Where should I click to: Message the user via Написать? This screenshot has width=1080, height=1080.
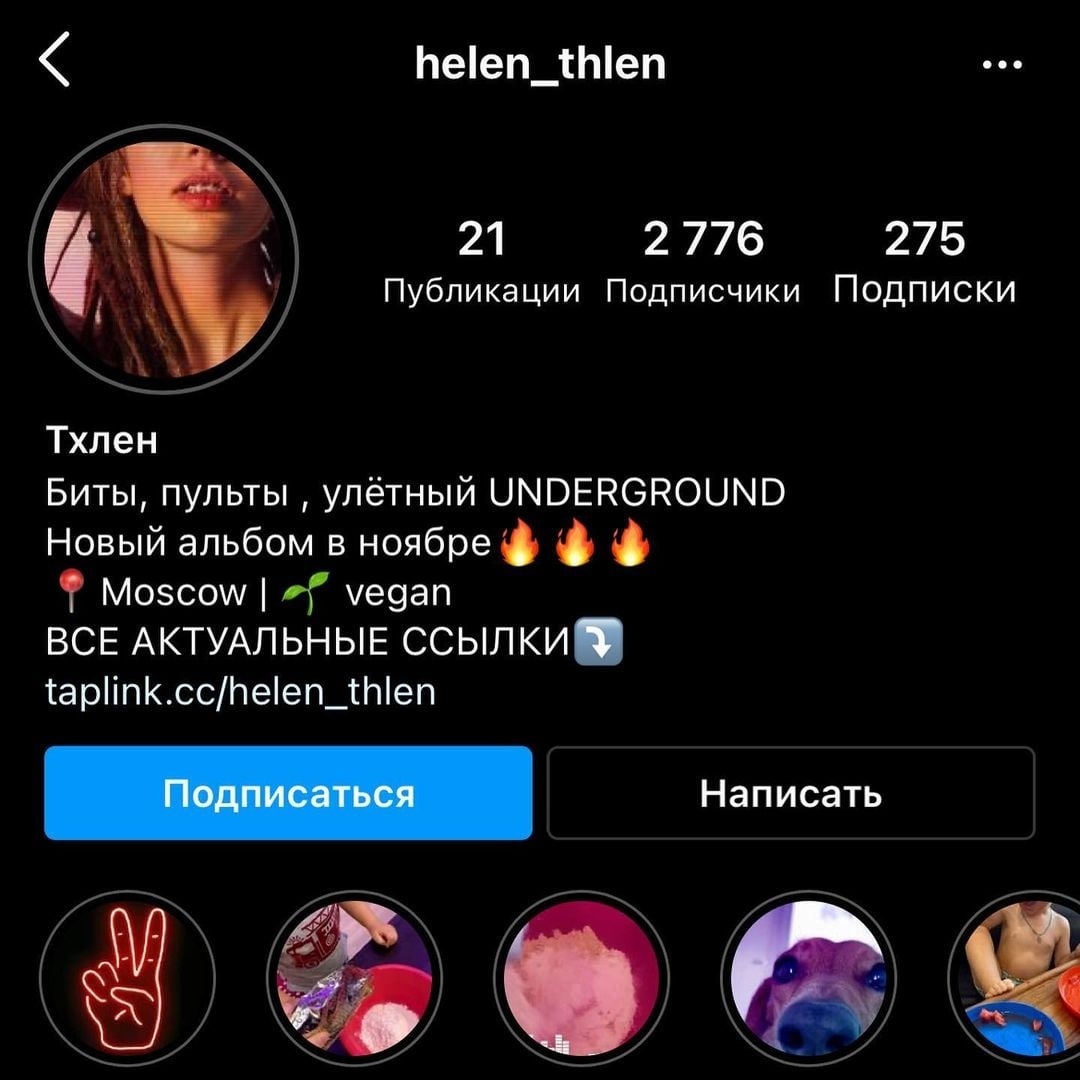click(790, 793)
